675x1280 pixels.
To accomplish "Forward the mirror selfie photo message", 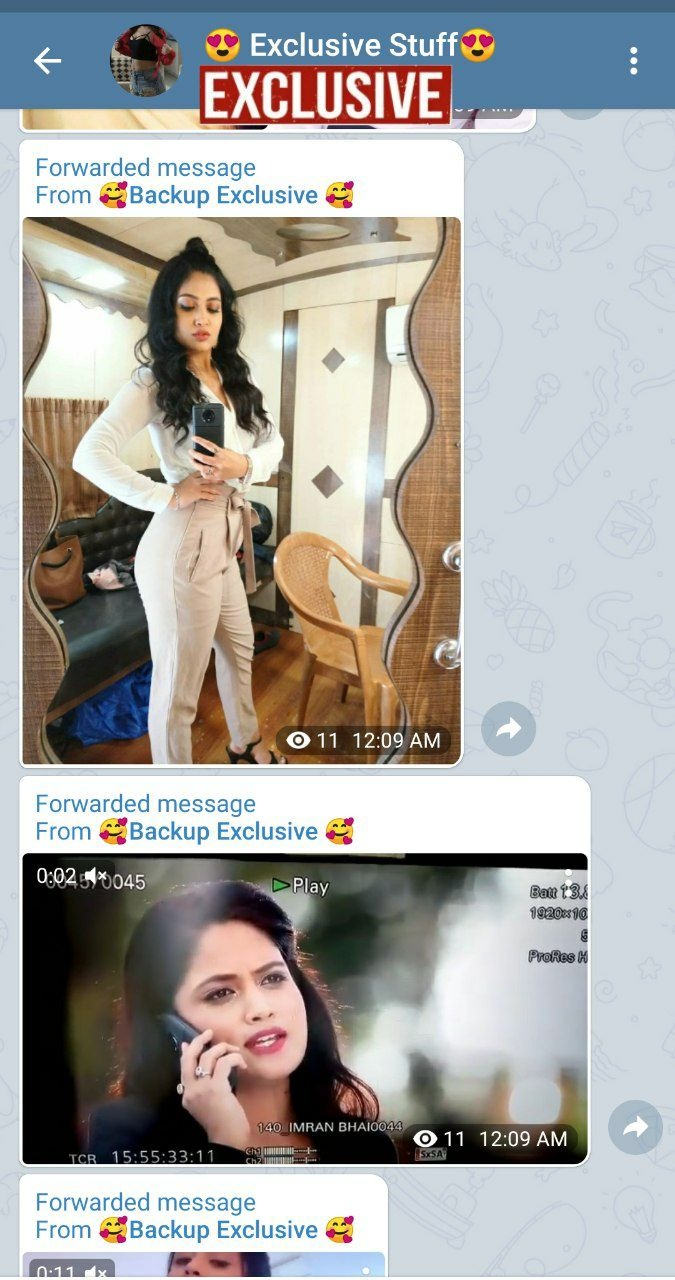I will point(508,728).
